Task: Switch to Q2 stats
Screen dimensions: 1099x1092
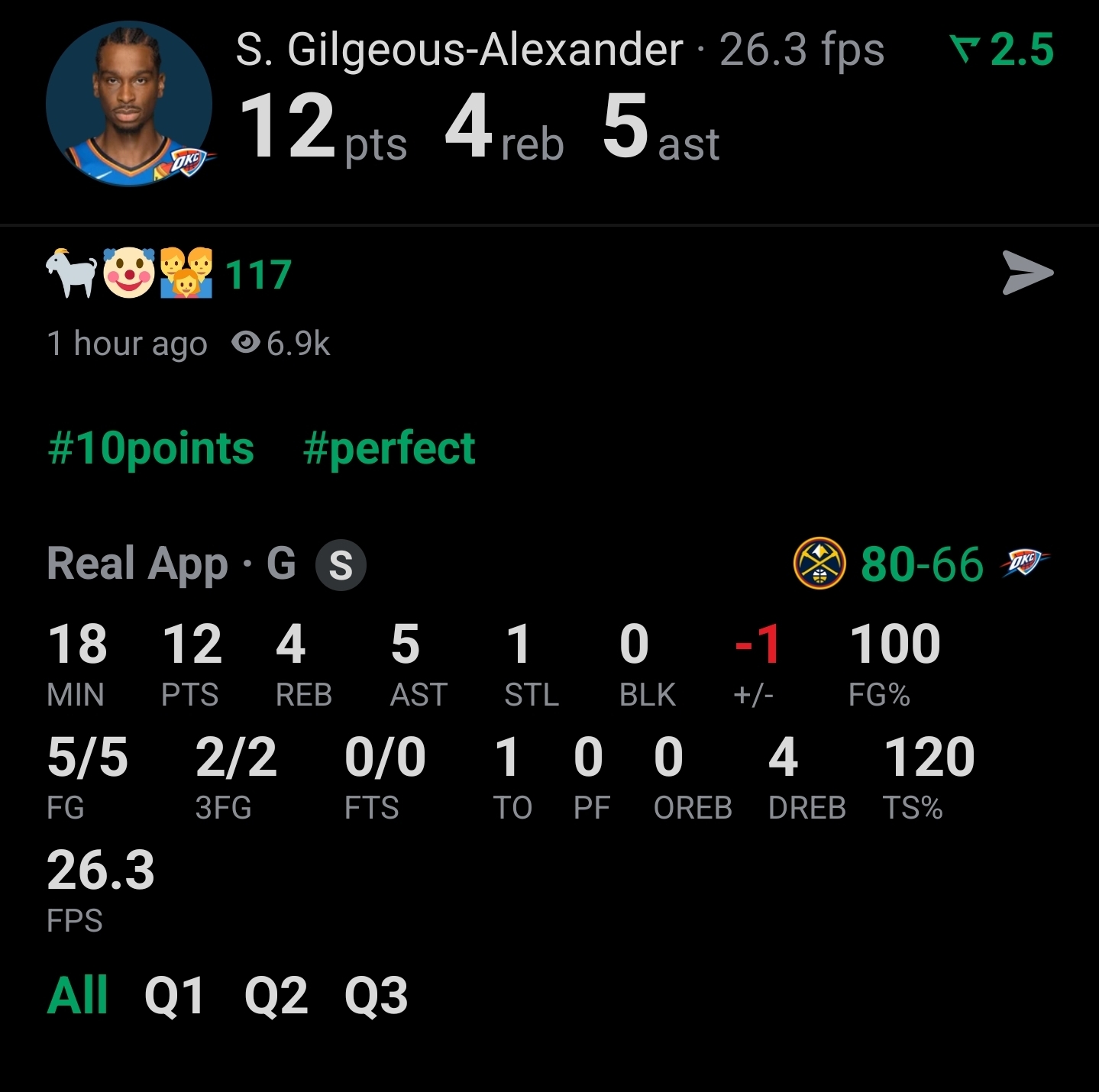Action: [x=276, y=996]
